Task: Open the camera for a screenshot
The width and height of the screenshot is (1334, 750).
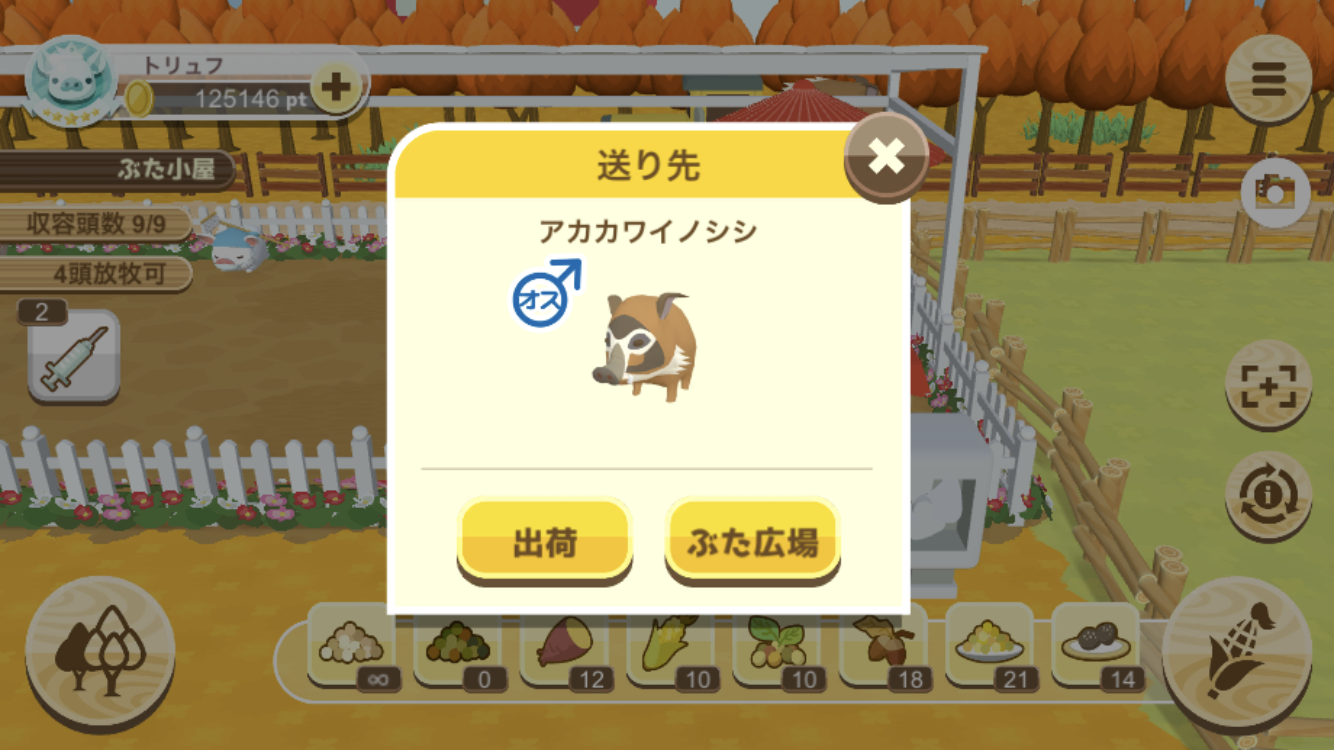Action: [x=1275, y=191]
